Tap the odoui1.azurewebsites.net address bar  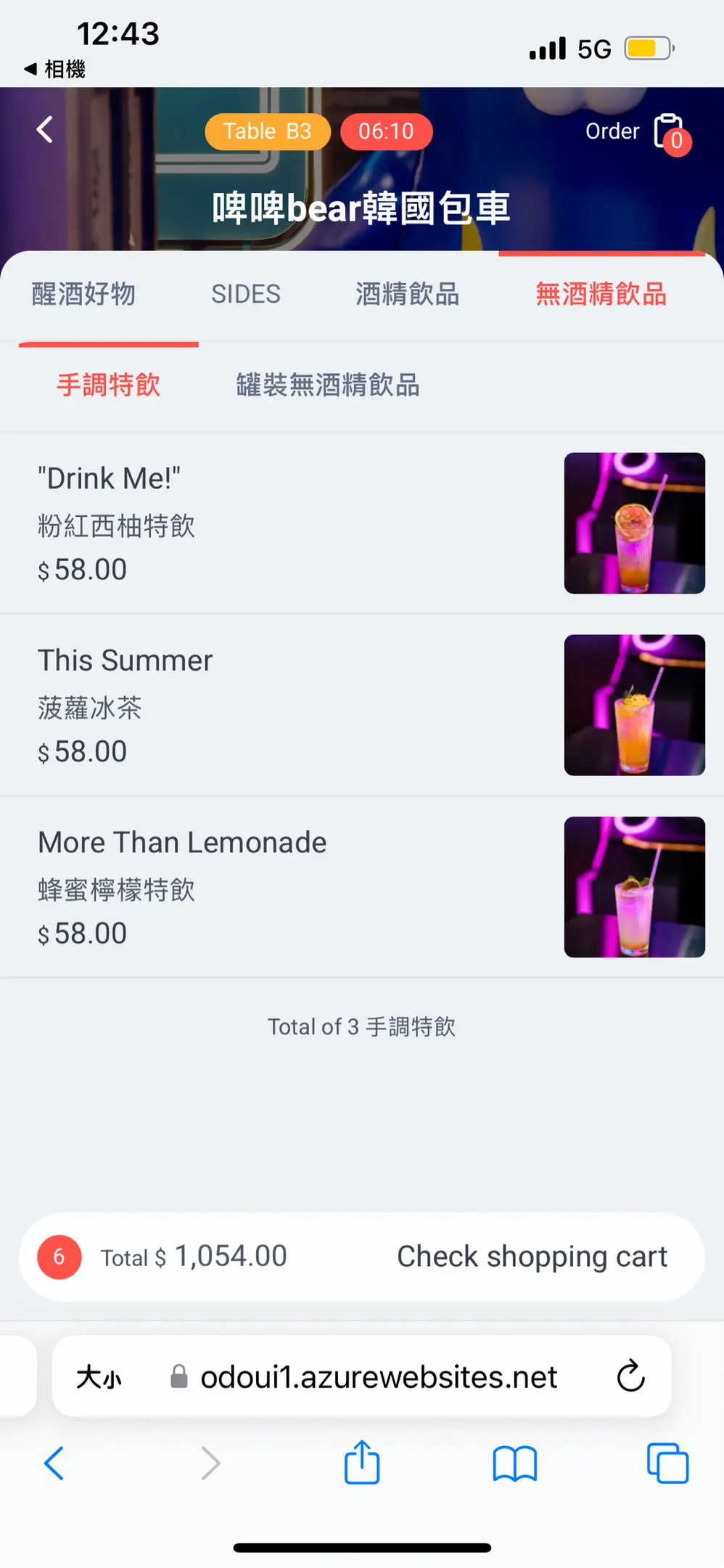point(377,1376)
